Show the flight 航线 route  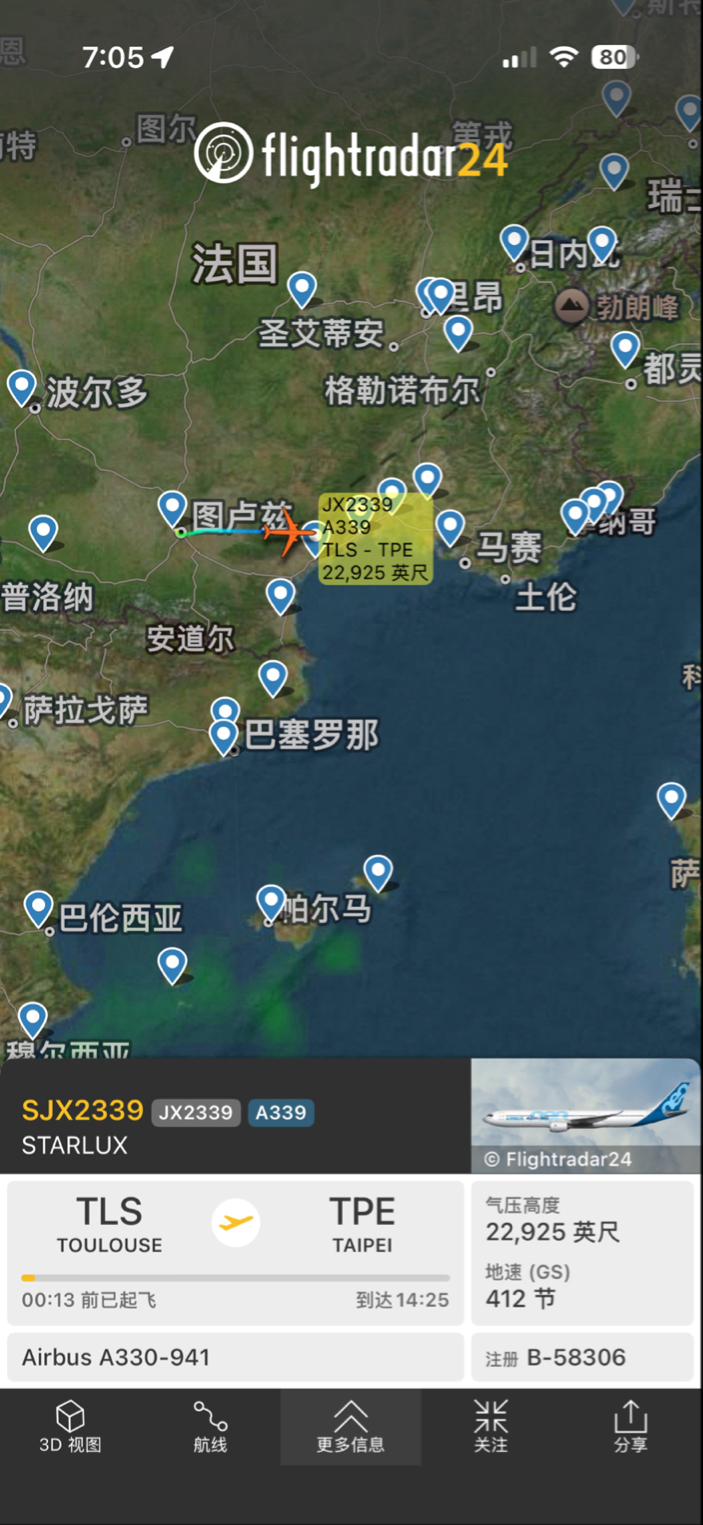click(210, 1426)
